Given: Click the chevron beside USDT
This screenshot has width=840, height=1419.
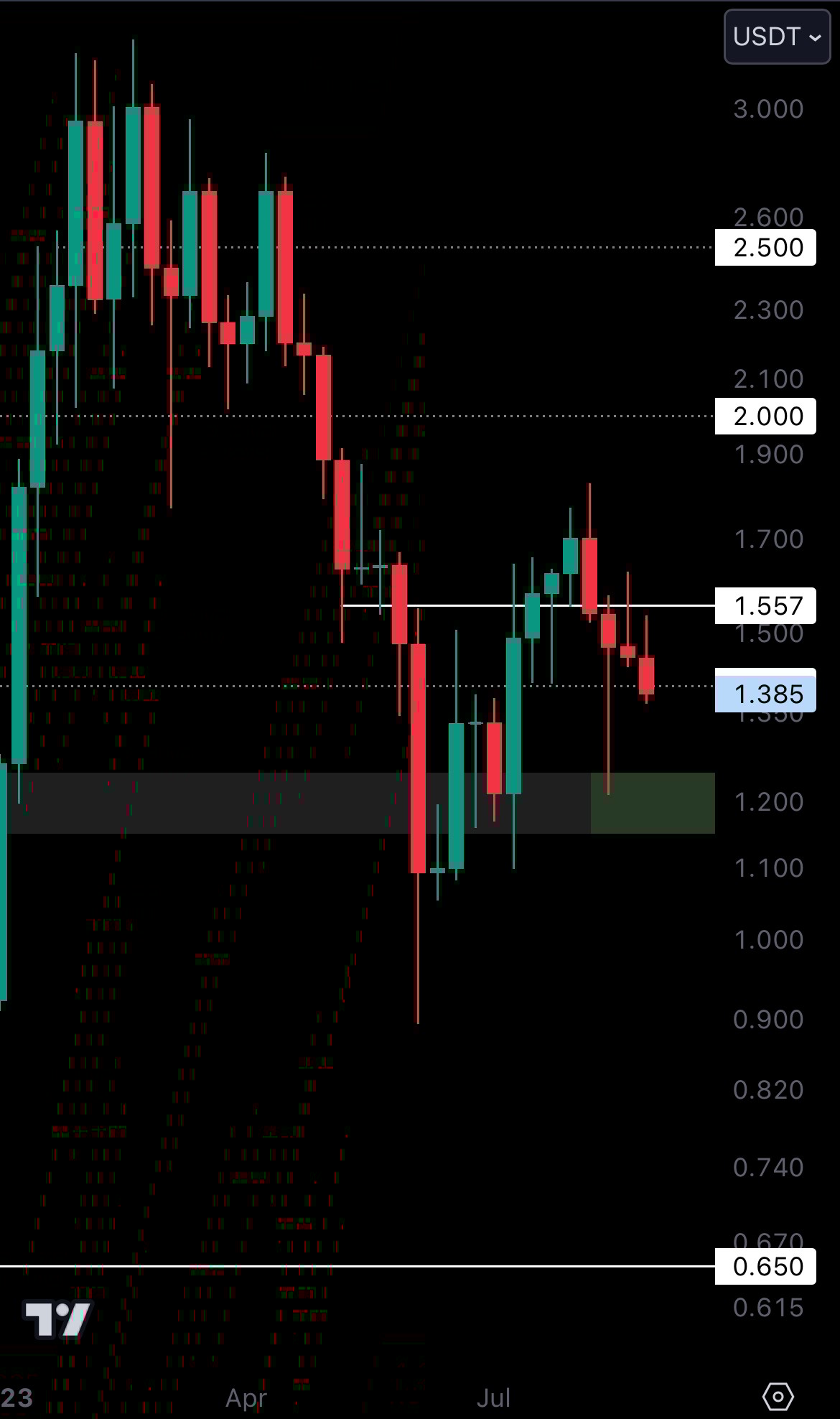Looking at the screenshot, I should [815, 37].
